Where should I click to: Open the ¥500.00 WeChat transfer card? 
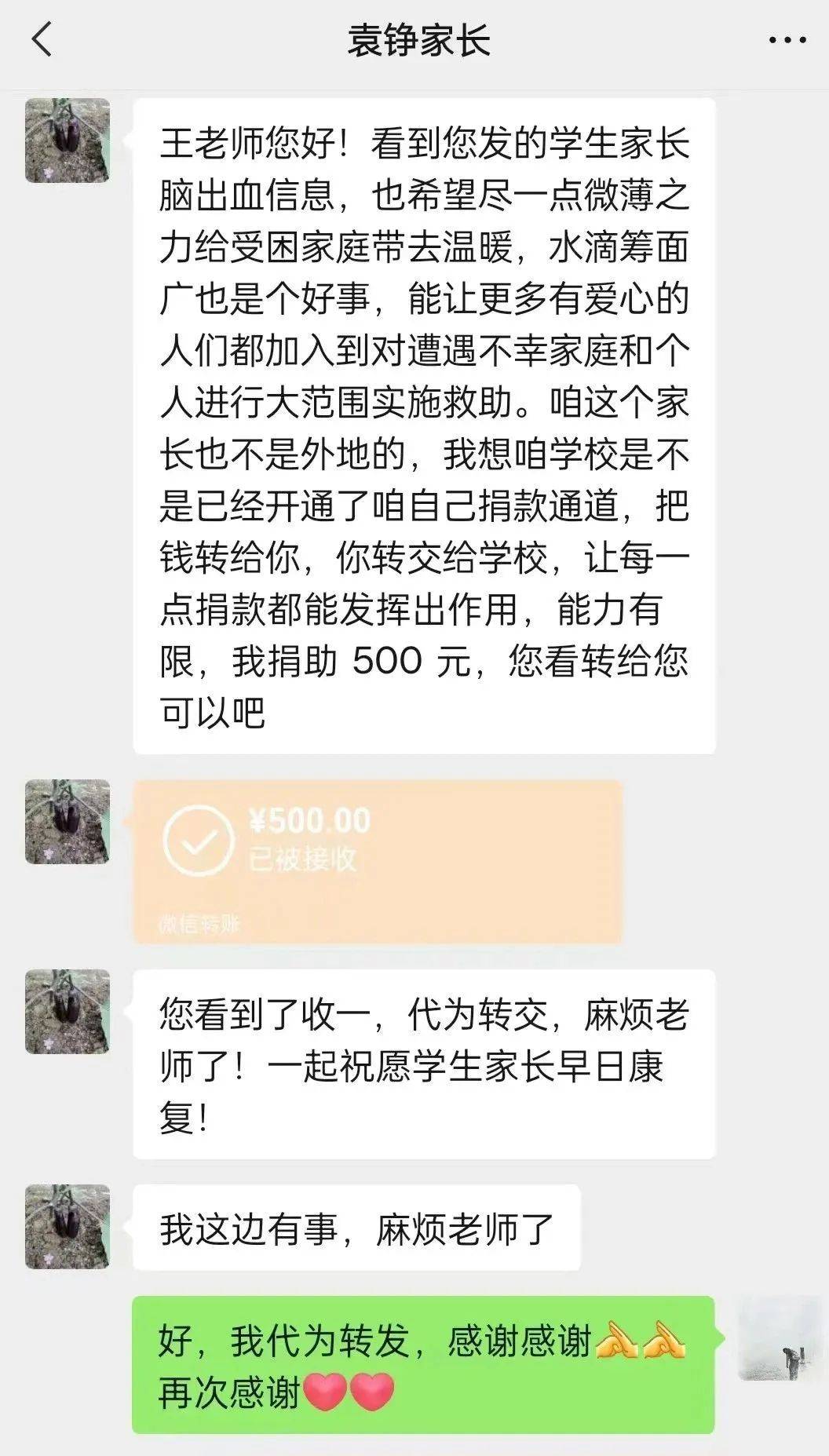click(x=377, y=861)
